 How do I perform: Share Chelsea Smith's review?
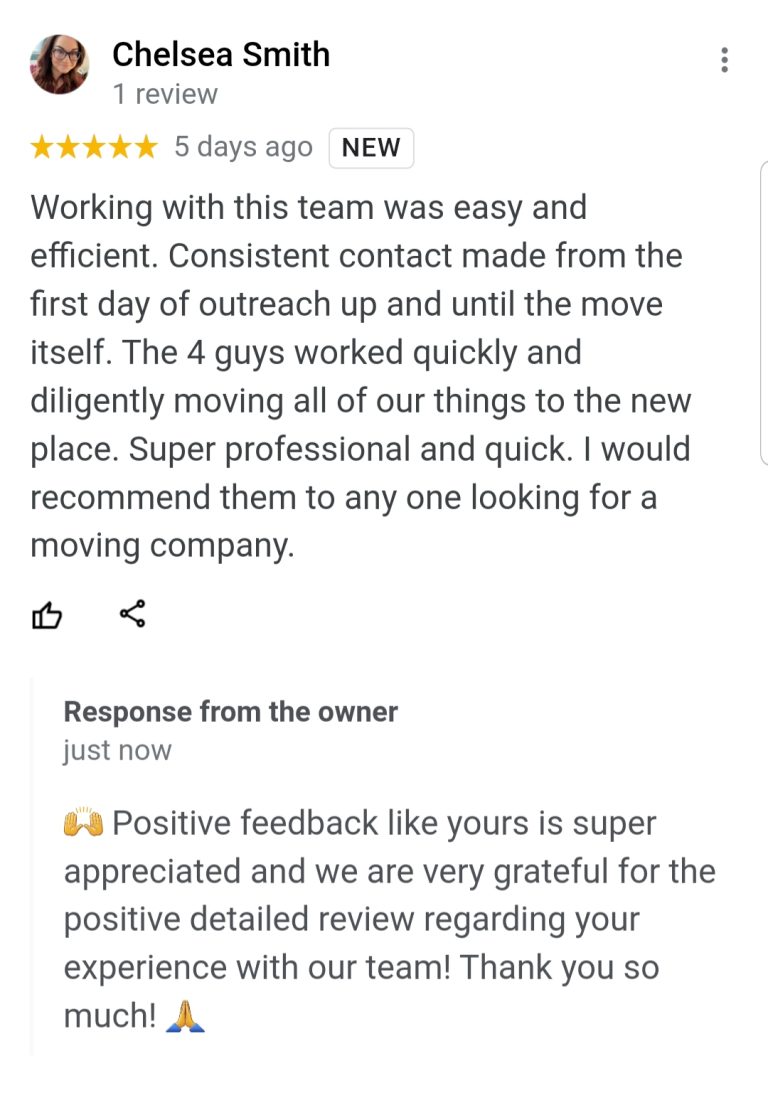tap(132, 614)
